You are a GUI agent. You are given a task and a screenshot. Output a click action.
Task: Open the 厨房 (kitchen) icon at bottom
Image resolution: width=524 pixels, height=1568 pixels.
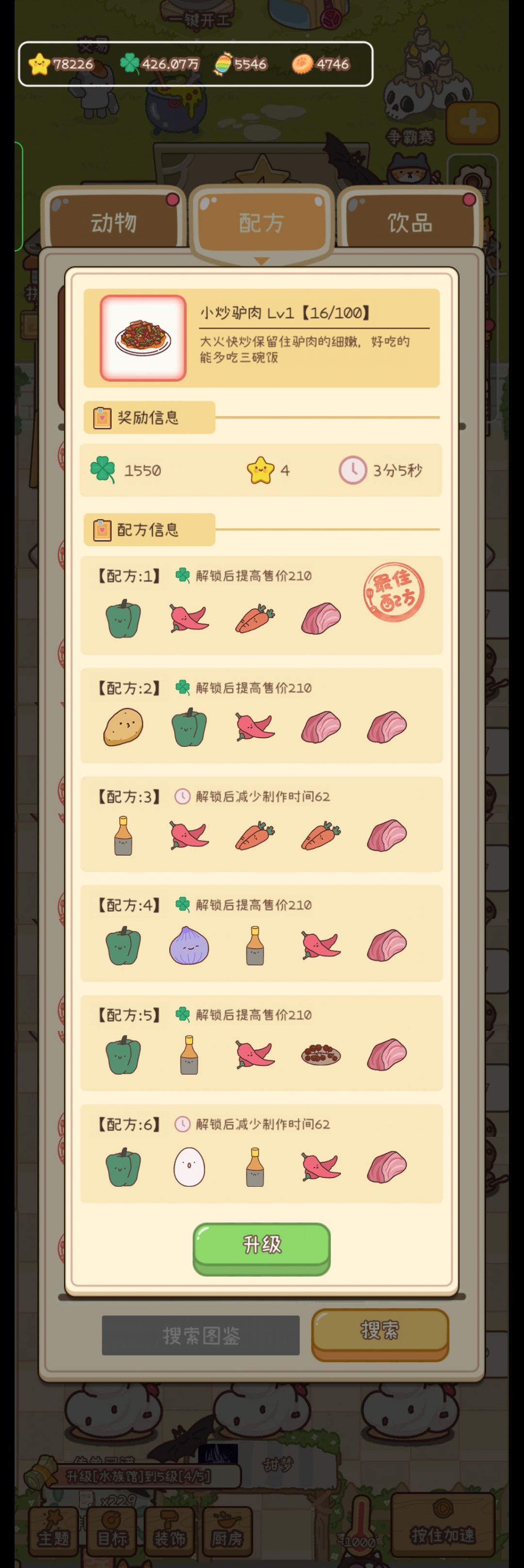[x=228, y=1528]
